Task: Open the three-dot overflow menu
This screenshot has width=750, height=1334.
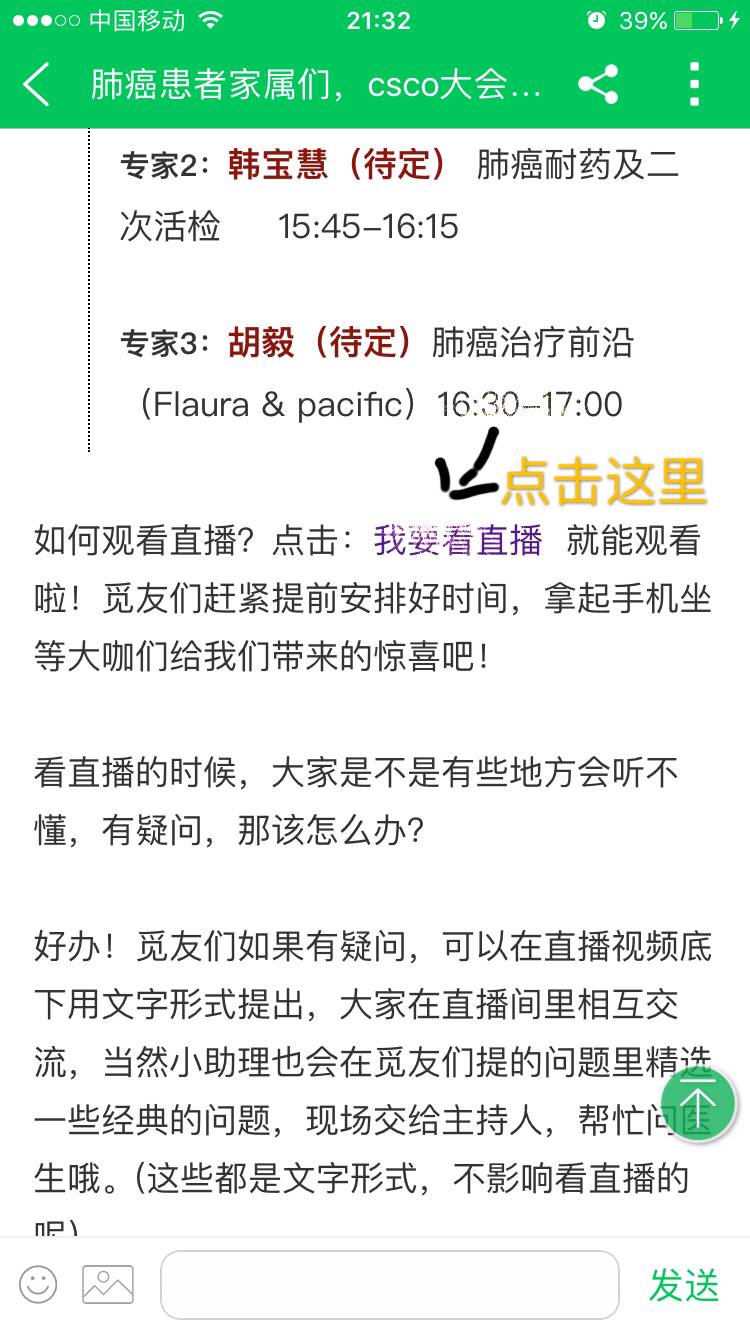Action: tap(695, 85)
